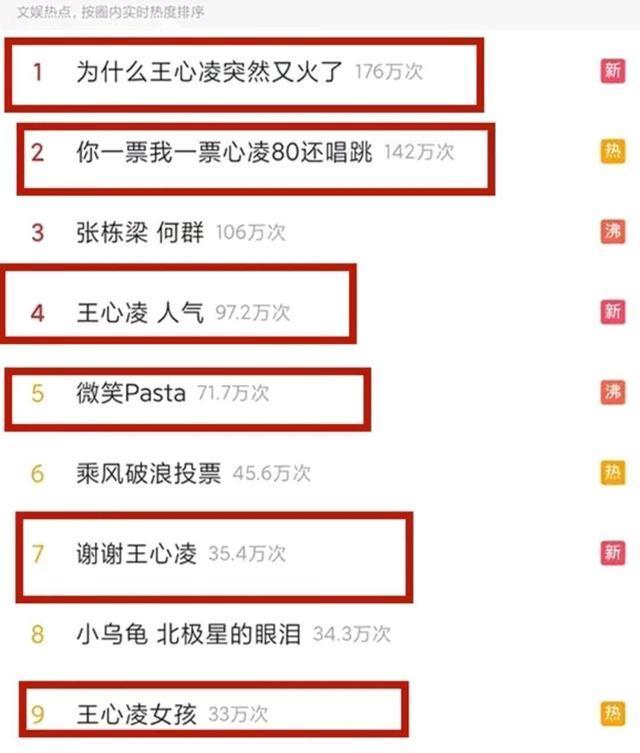This screenshot has width=640, height=753.
Task: Open the 张栋梁 何群 hot topic
Action: click(x=140, y=232)
